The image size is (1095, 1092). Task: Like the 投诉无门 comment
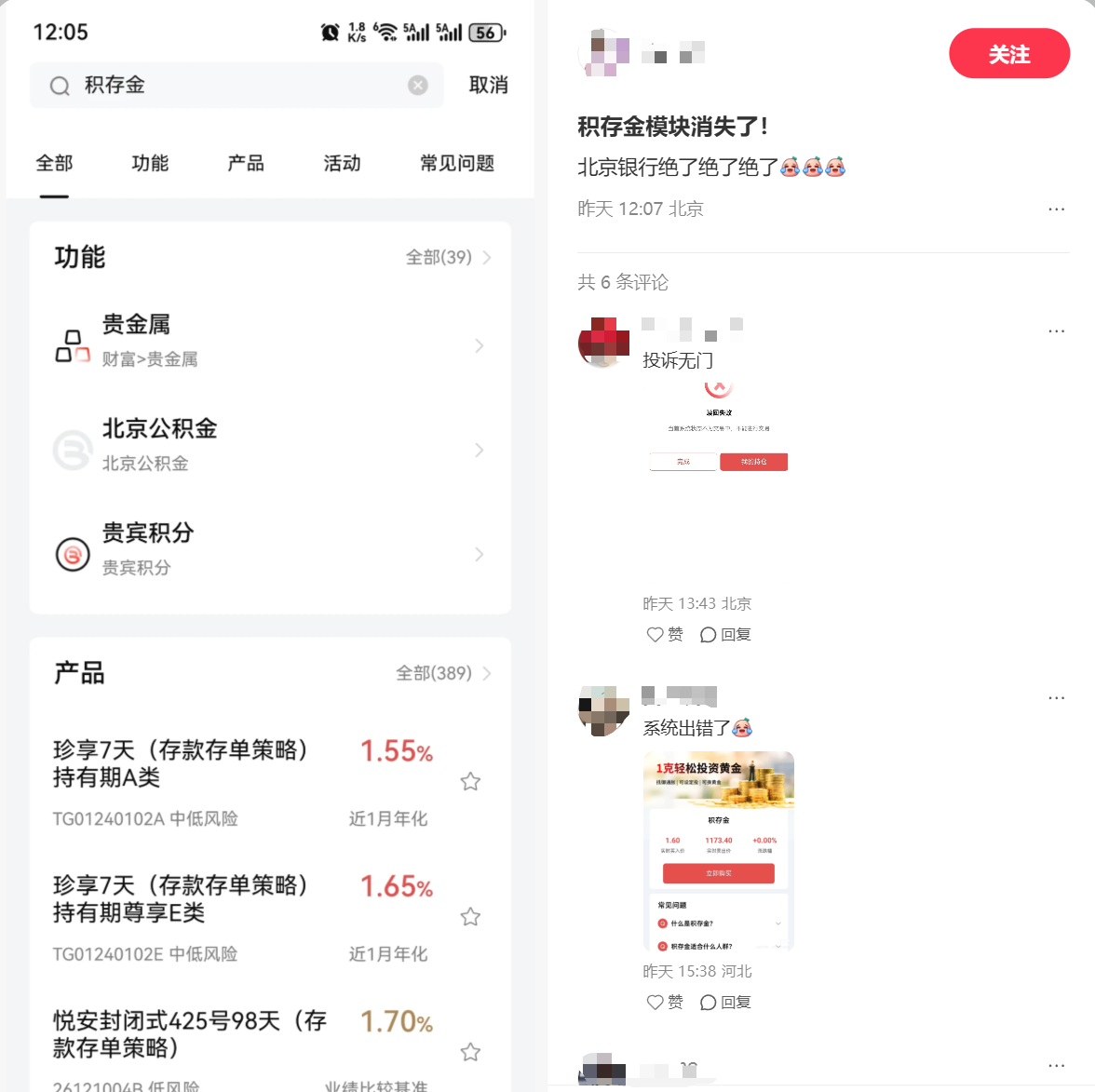coord(665,635)
